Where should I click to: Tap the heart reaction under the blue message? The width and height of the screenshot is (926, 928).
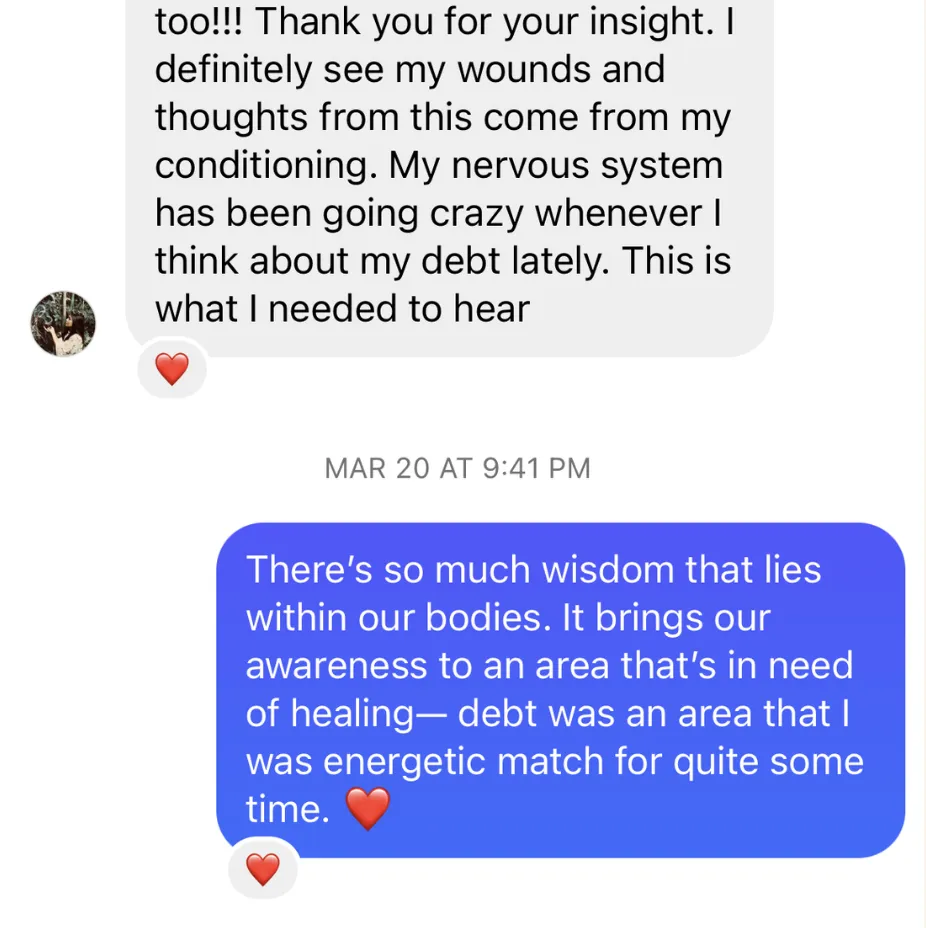point(263,869)
